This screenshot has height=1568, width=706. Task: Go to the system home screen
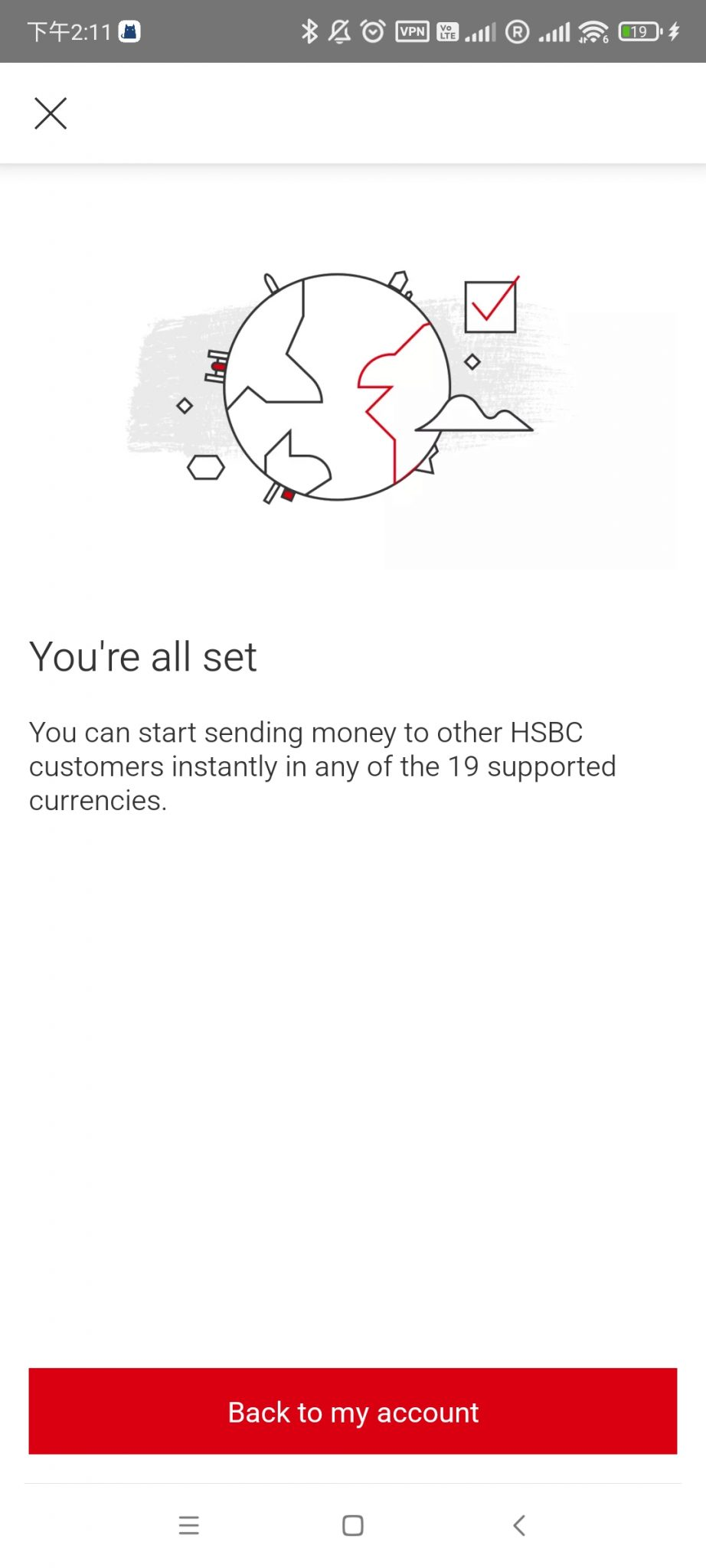352,1525
